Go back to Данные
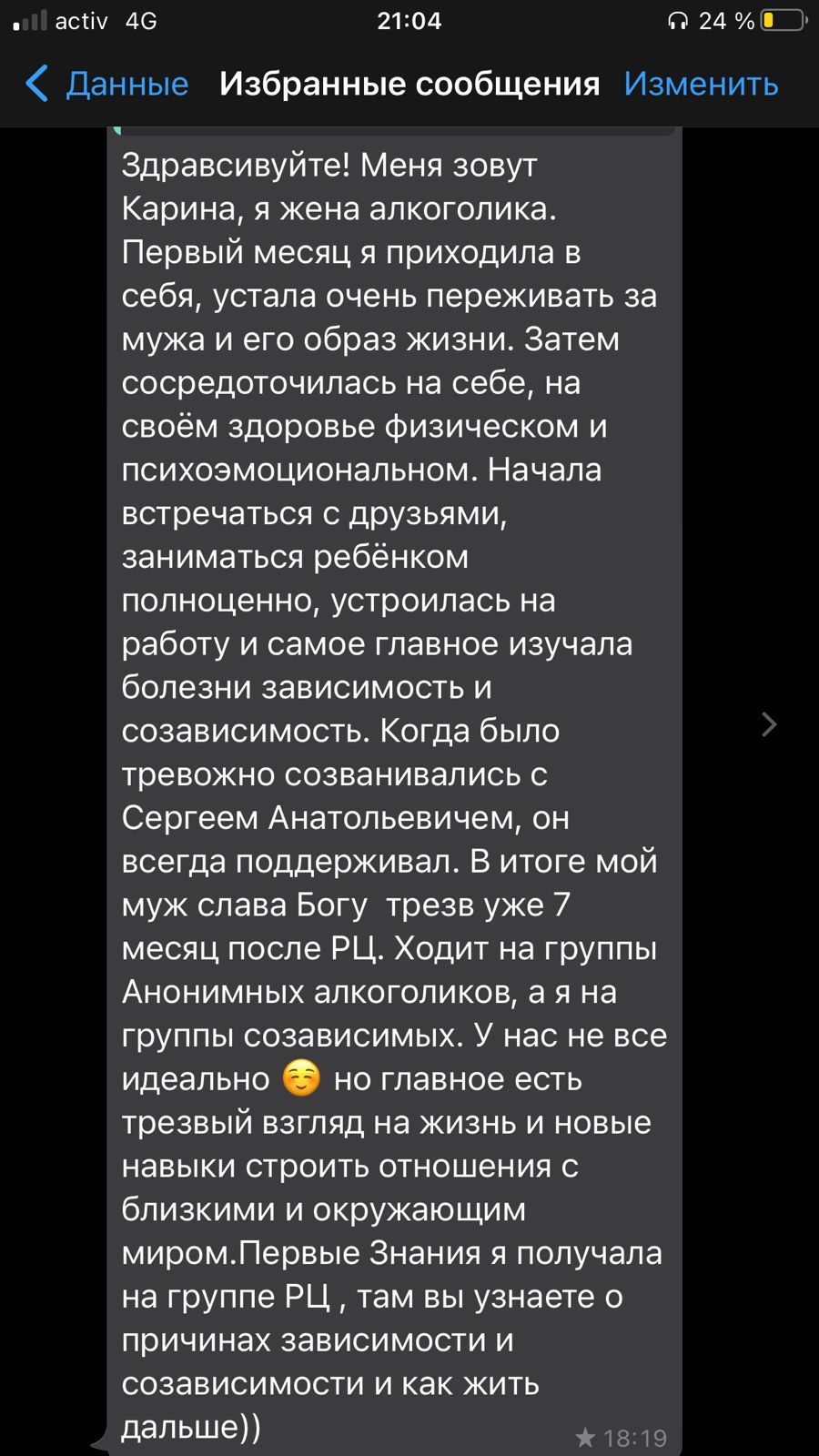819x1456 pixels. pyautogui.click(x=106, y=84)
